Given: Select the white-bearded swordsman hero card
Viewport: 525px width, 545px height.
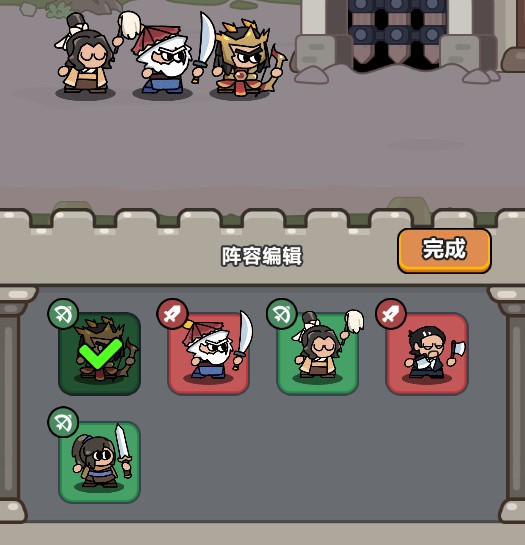Looking at the screenshot, I should coord(209,353).
